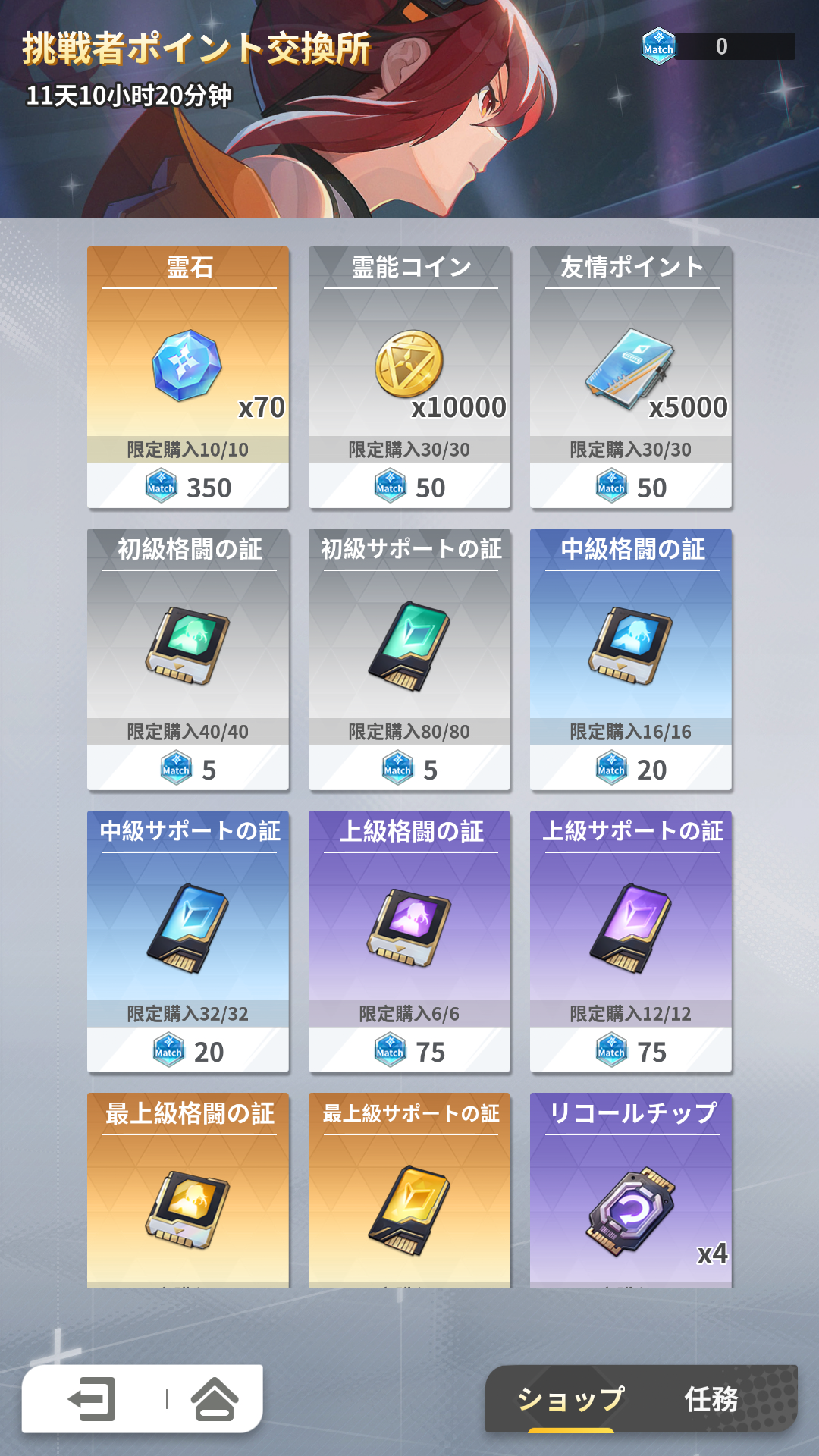This screenshot has width=819, height=1456.
Task: Go to home screen icon
Action: click(x=215, y=1399)
